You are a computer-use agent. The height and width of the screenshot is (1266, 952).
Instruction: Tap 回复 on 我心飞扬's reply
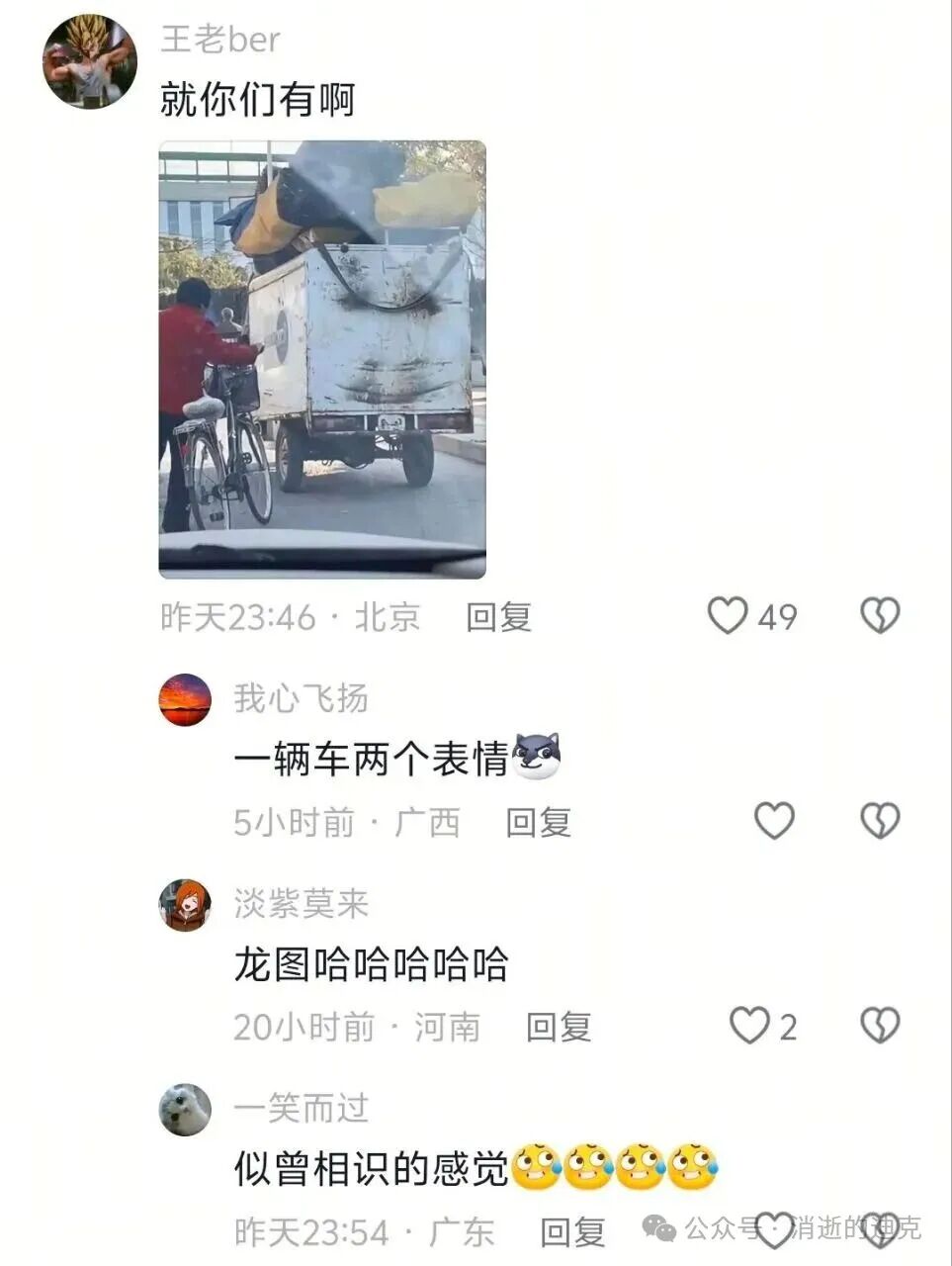click(537, 820)
